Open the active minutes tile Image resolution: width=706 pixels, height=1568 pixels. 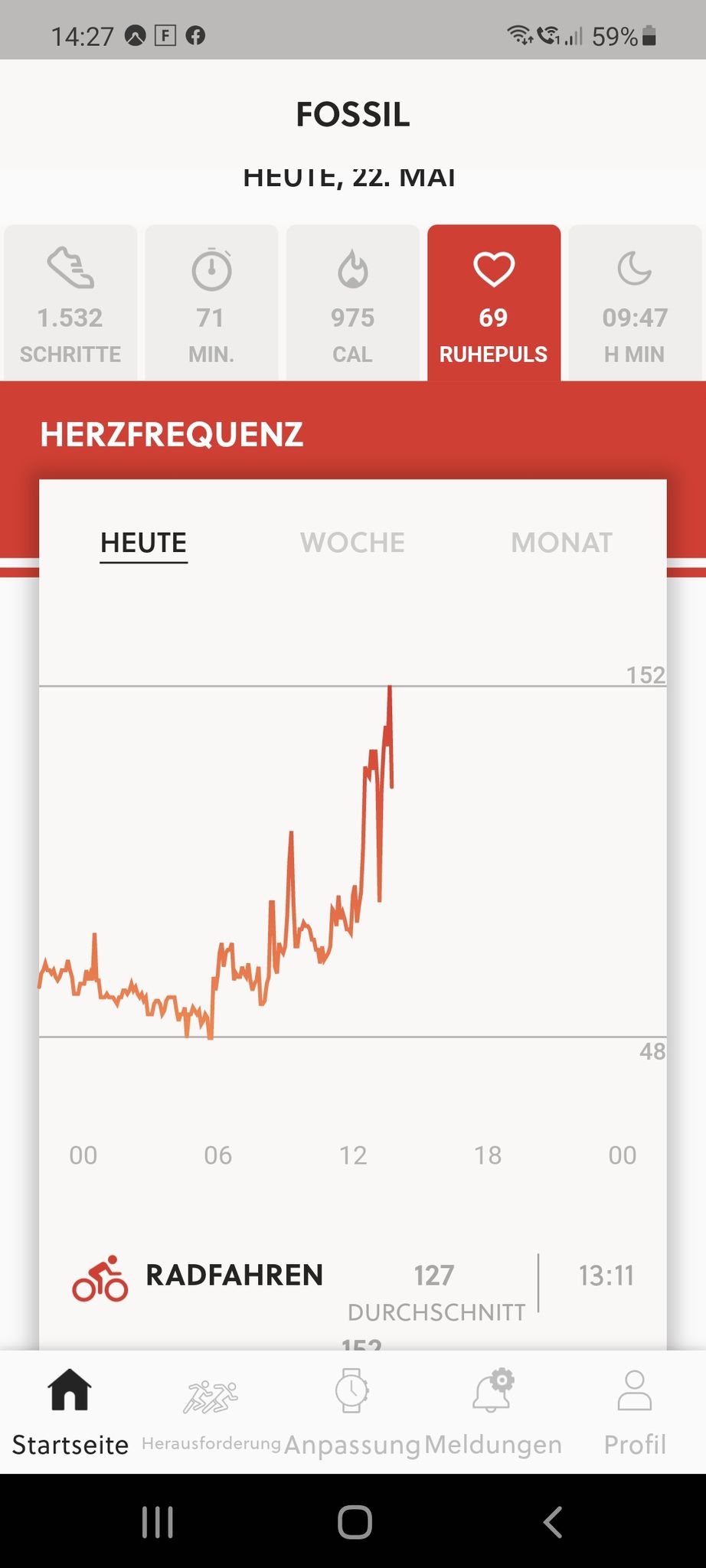coord(211,302)
